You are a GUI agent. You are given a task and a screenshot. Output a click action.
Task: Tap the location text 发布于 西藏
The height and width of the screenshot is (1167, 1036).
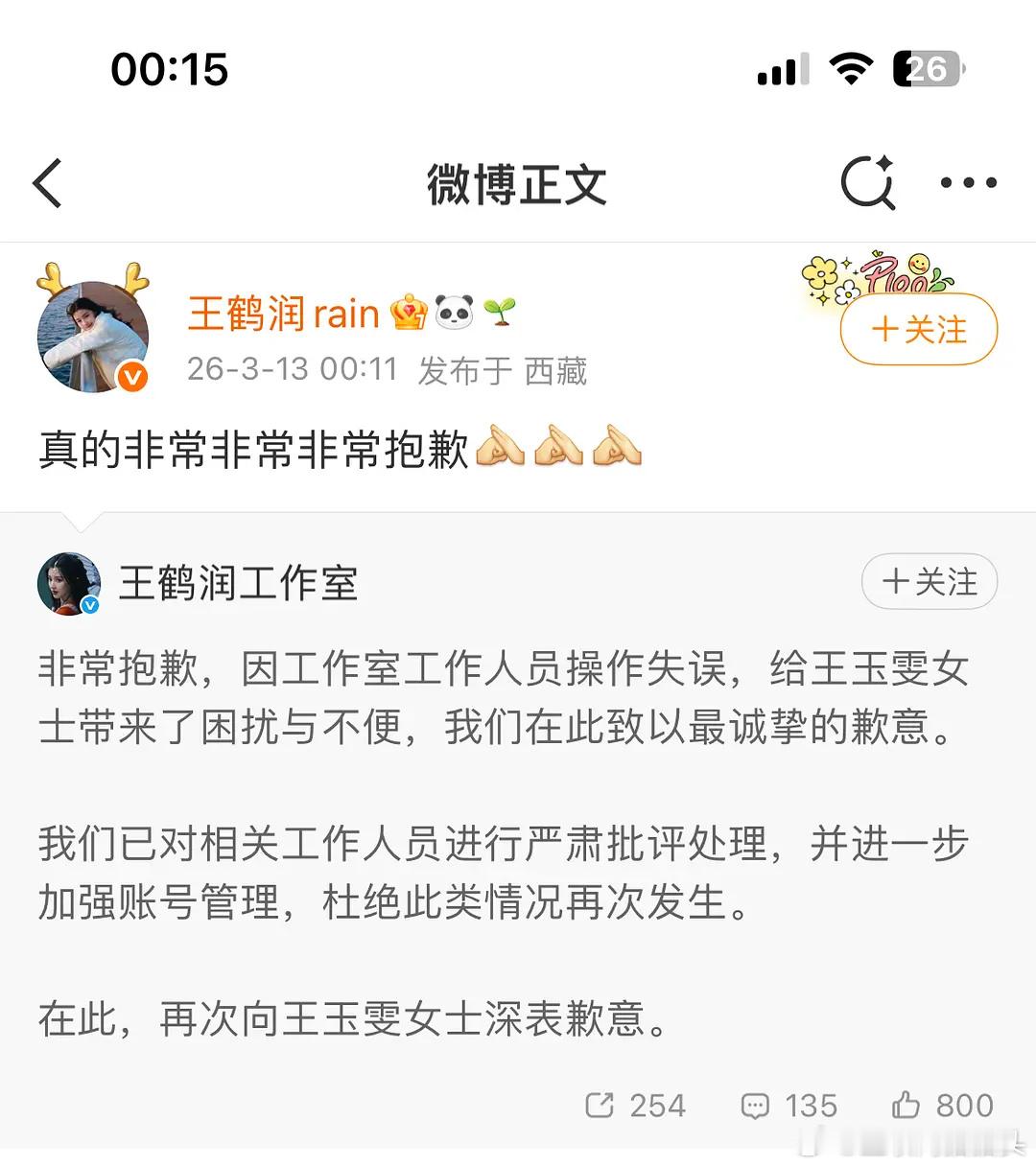pos(503,372)
